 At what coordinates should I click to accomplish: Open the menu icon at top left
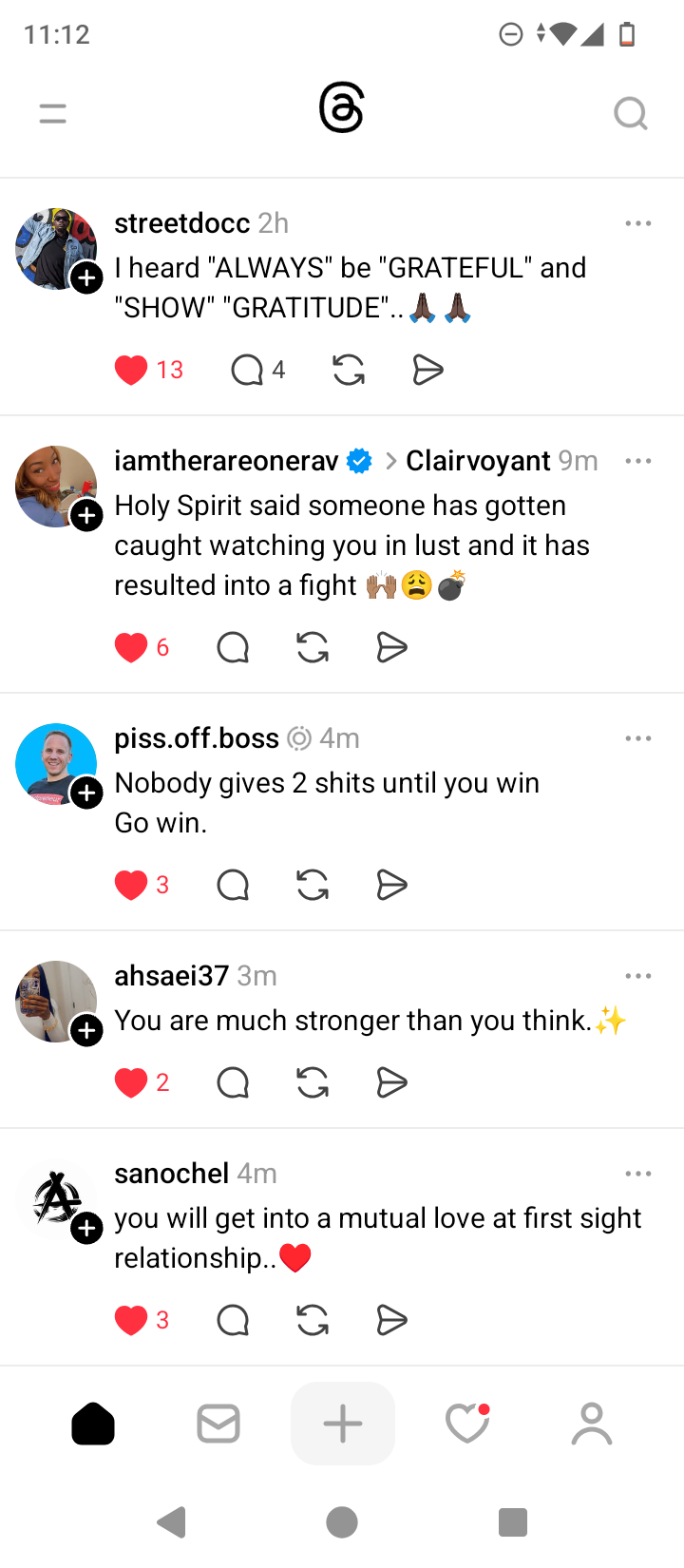[53, 114]
